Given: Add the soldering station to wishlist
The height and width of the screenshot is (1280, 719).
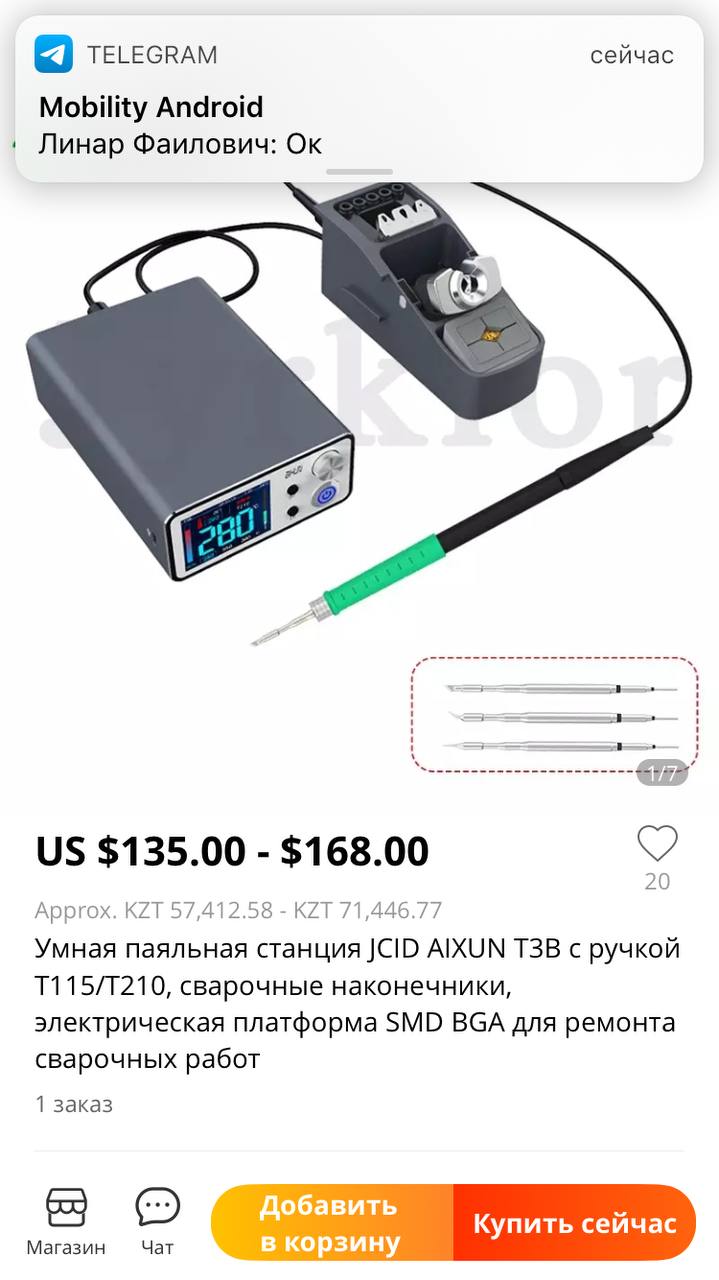Looking at the screenshot, I should pyautogui.click(x=657, y=845).
